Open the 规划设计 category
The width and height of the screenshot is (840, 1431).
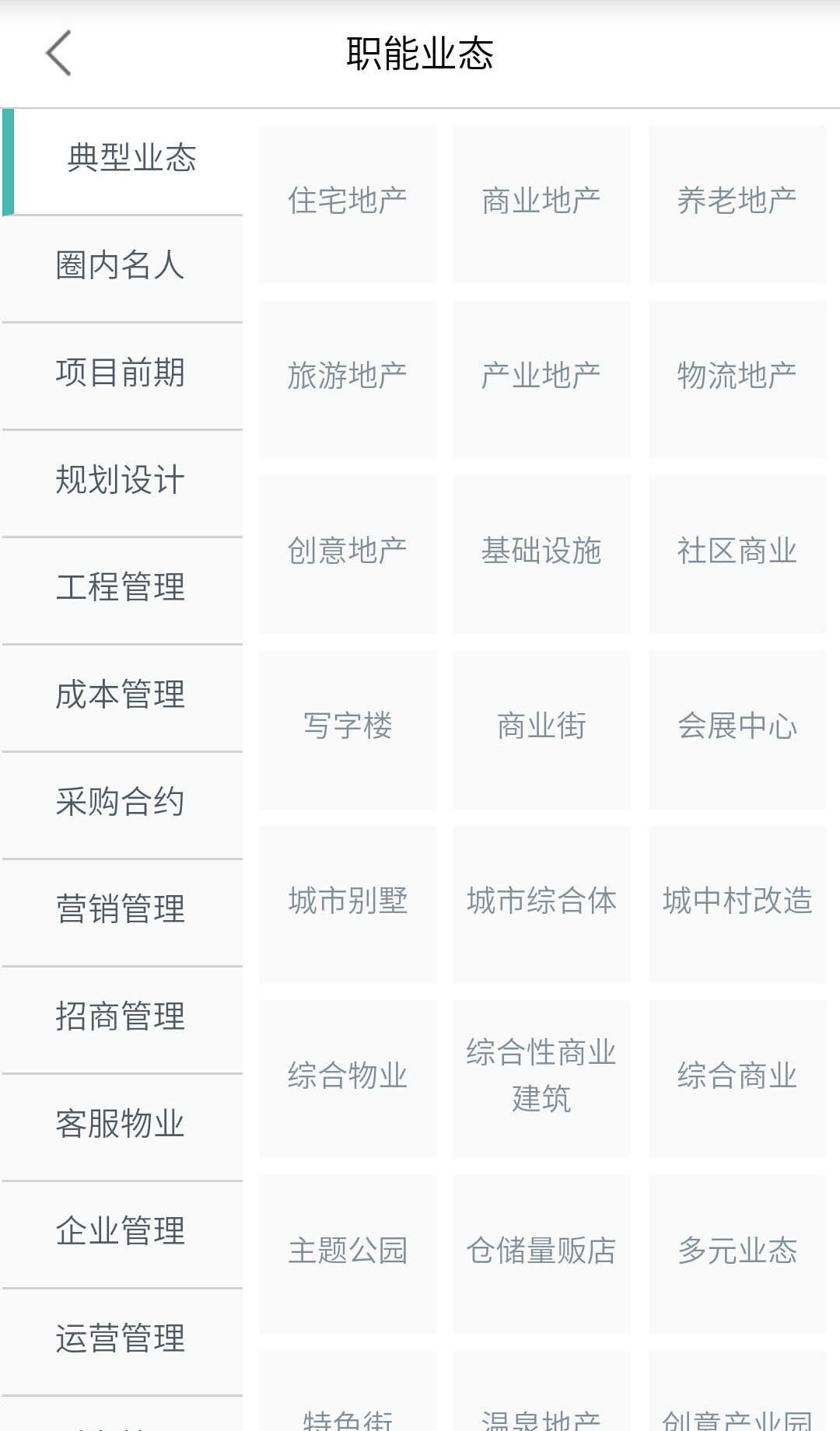point(121,481)
